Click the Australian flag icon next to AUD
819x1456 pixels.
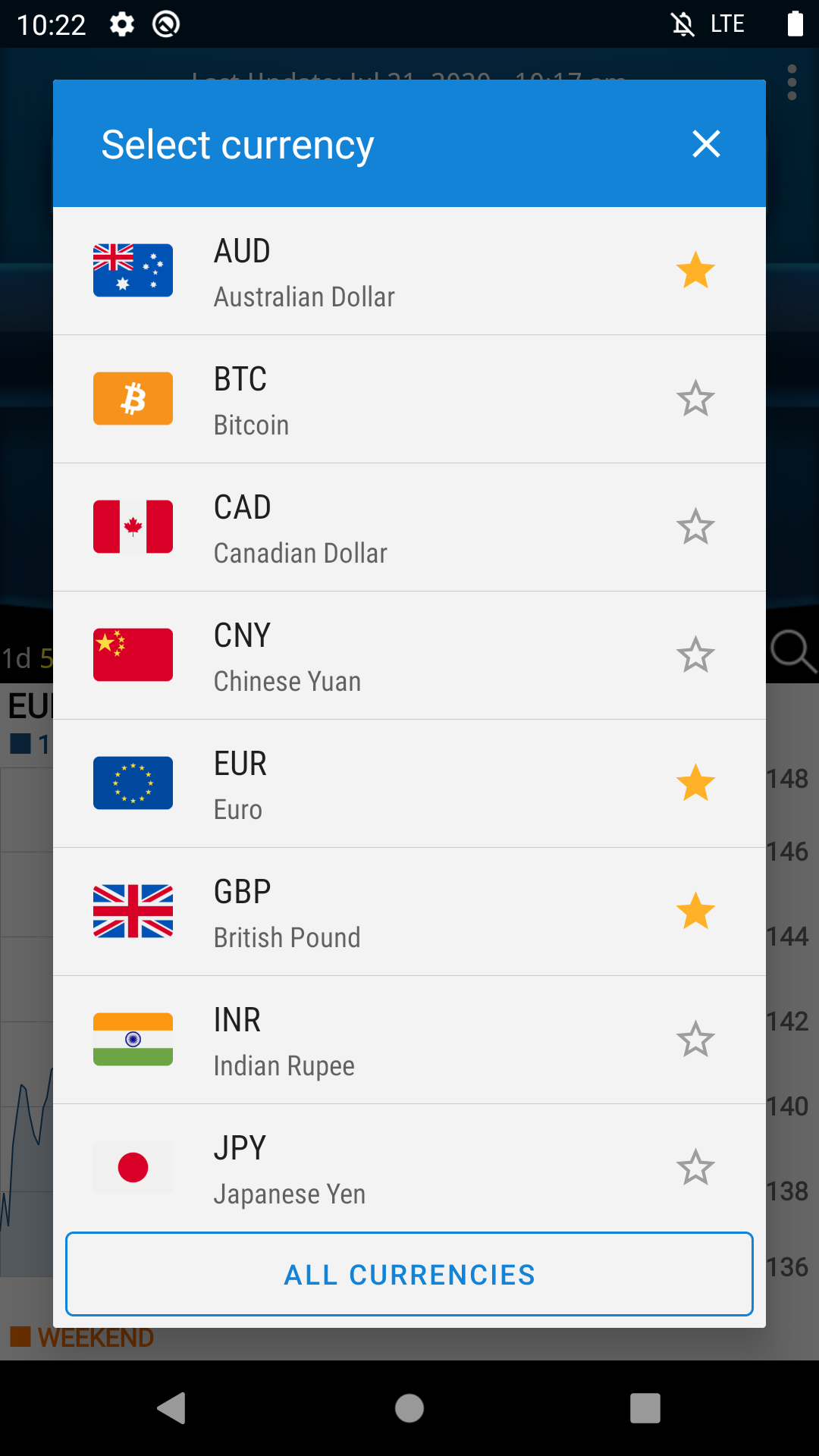pyautogui.click(x=133, y=270)
